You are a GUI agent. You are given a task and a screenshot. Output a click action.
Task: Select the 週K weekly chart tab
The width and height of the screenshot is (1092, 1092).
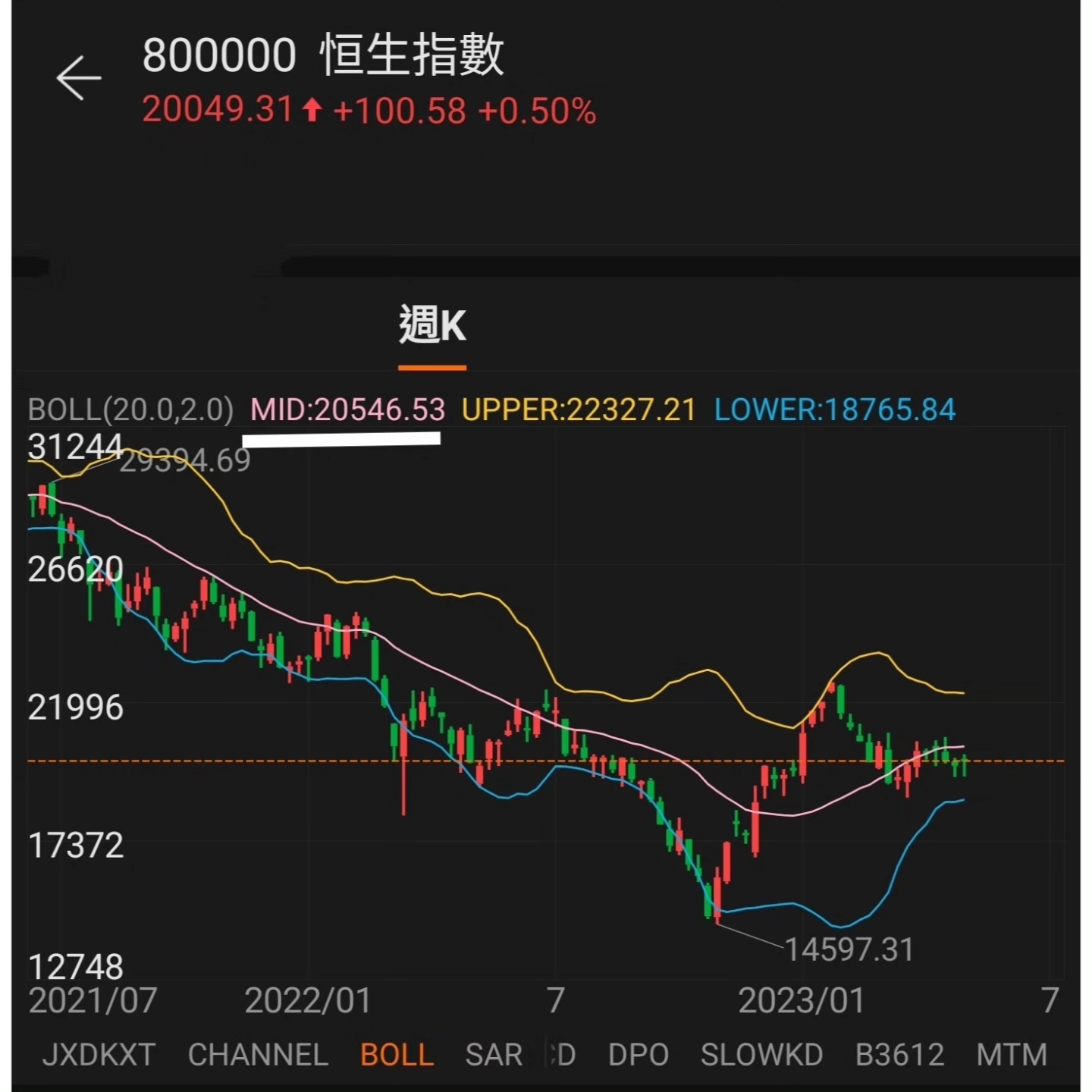[431, 327]
